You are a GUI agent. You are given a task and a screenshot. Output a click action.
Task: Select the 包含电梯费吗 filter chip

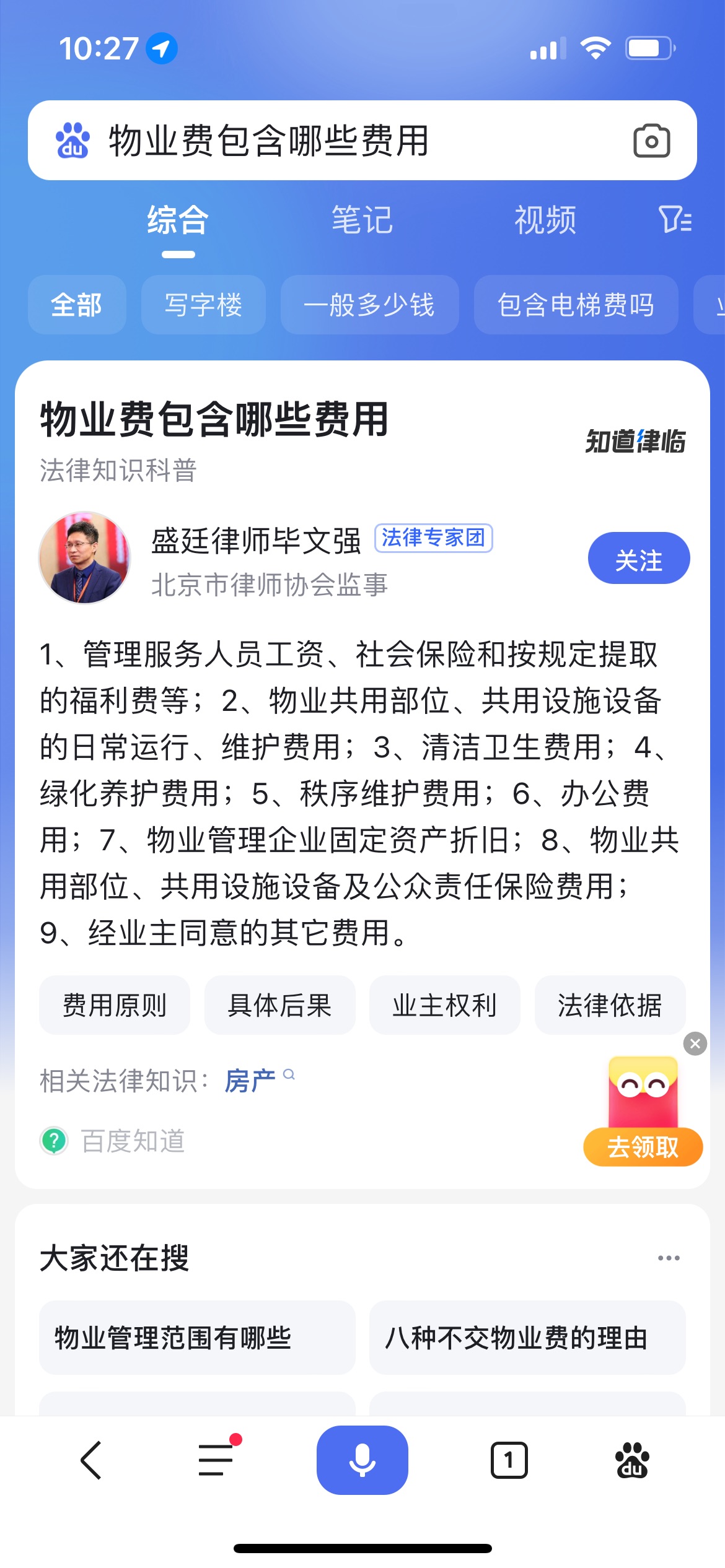click(576, 305)
